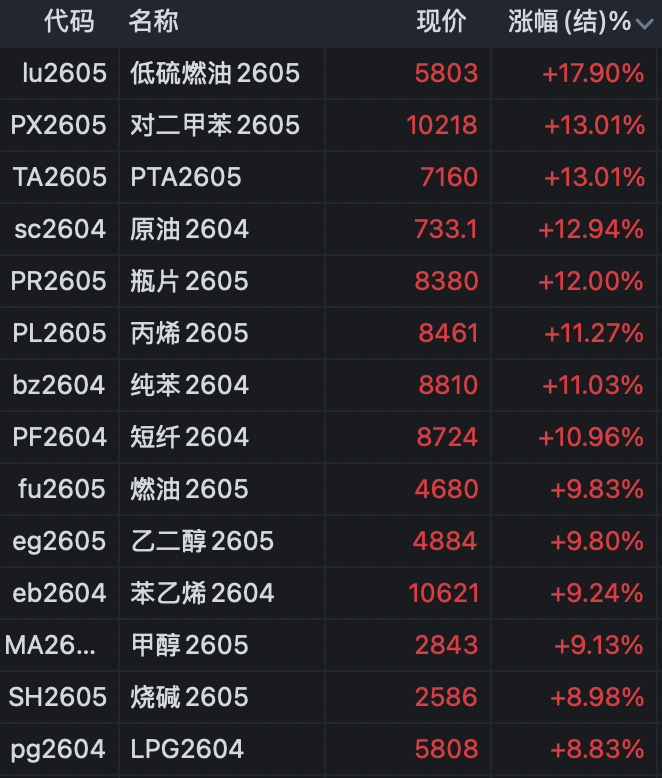This screenshot has width=662, height=778.
Task: Open the 原油2604 quote row
Action: pyautogui.click(x=190, y=229)
